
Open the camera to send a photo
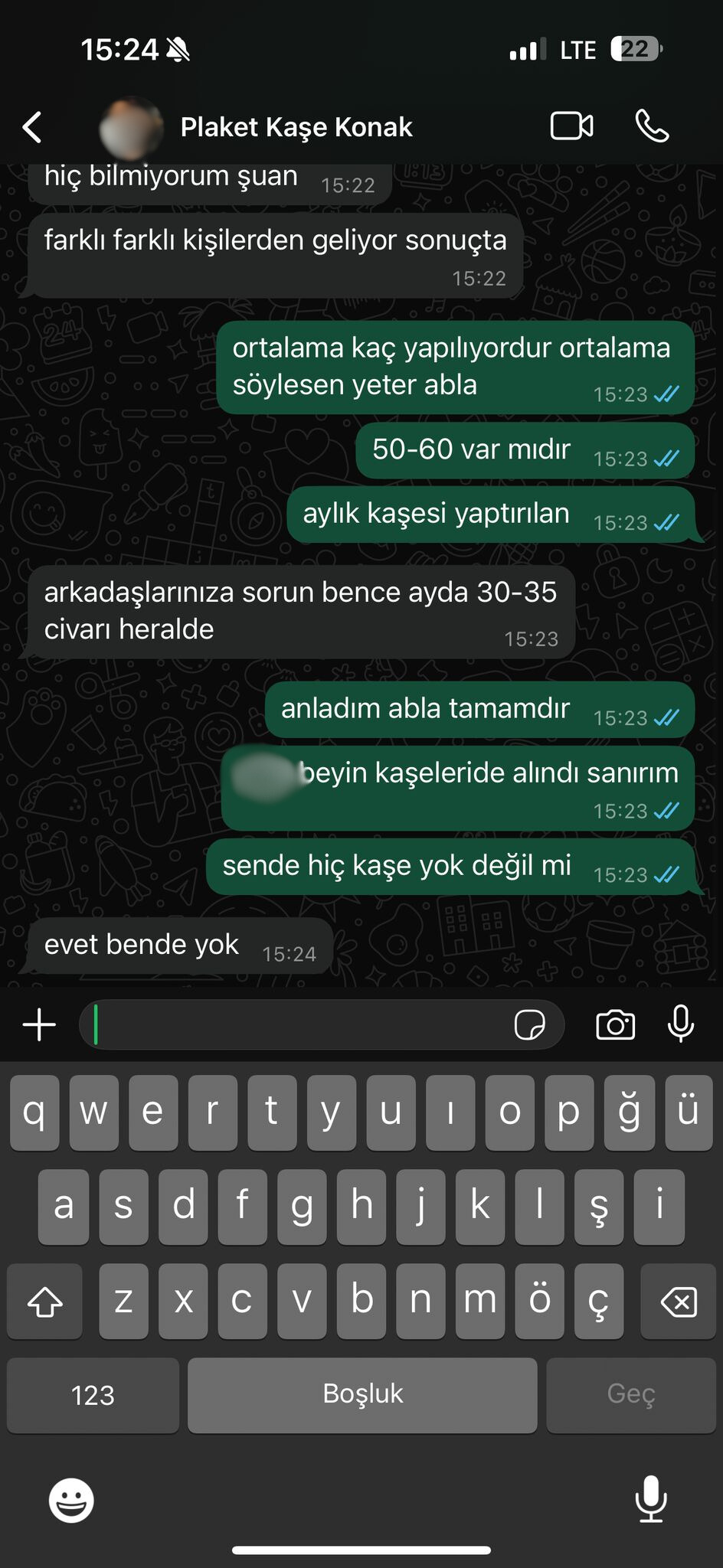(x=615, y=1024)
